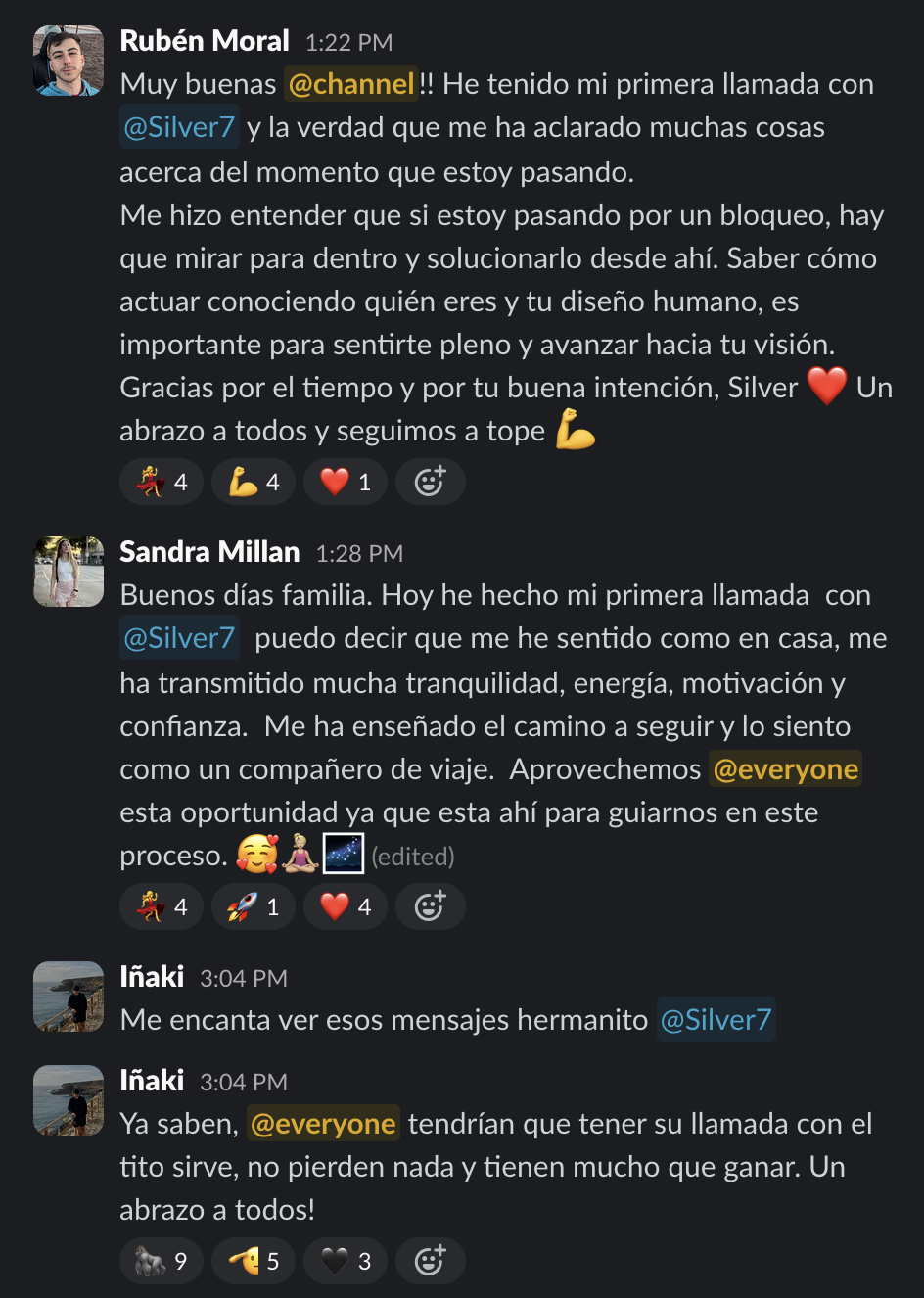This screenshot has width=924, height=1298.
Task: Tap the flexed bicep reaction on Rubén's message
Action: point(254,483)
